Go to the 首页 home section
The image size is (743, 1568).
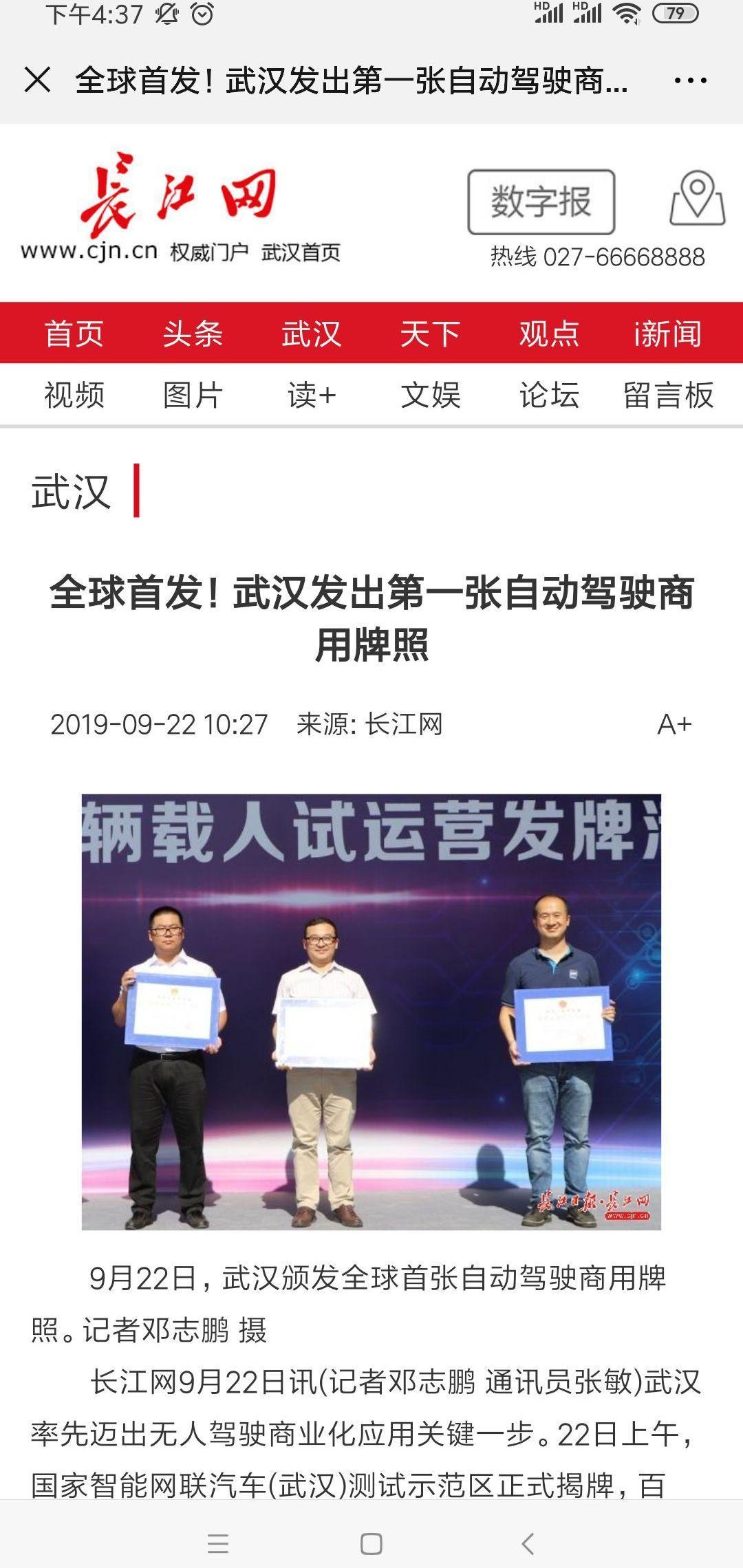[x=74, y=334]
